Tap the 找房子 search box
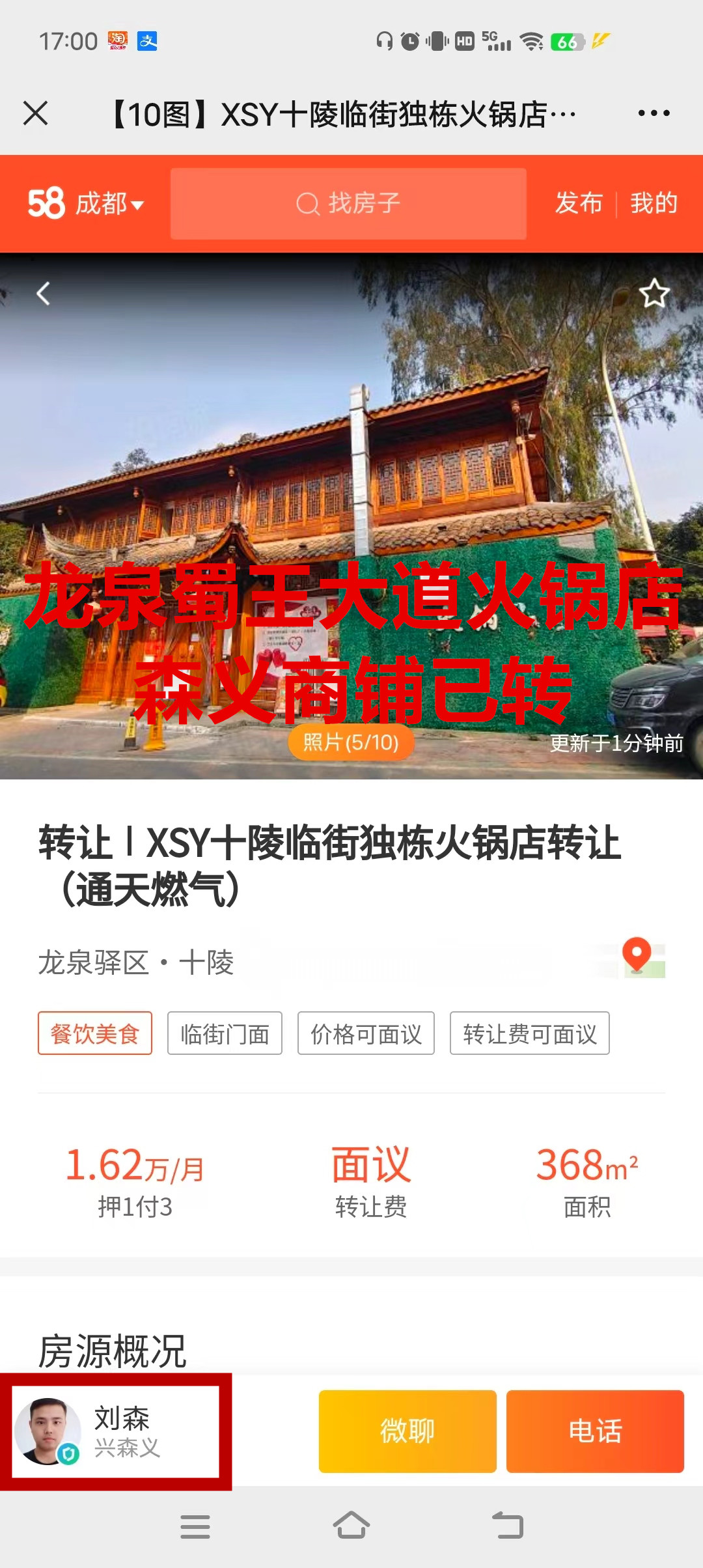This screenshot has width=703, height=1568. point(348,204)
